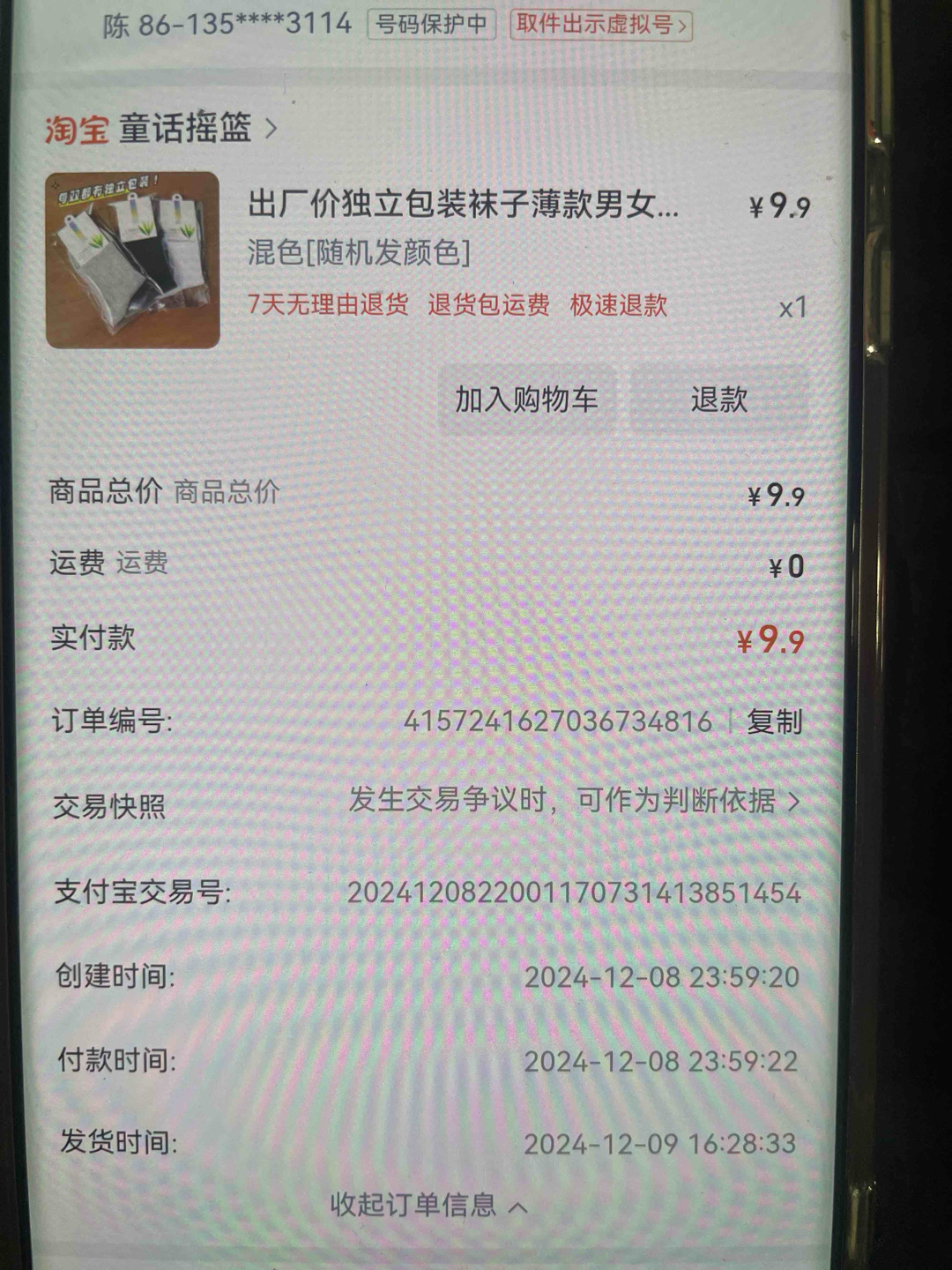The height and width of the screenshot is (1270, 952).
Task: Open the 出厂价独立包装袜子 product title
Action: point(464,205)
